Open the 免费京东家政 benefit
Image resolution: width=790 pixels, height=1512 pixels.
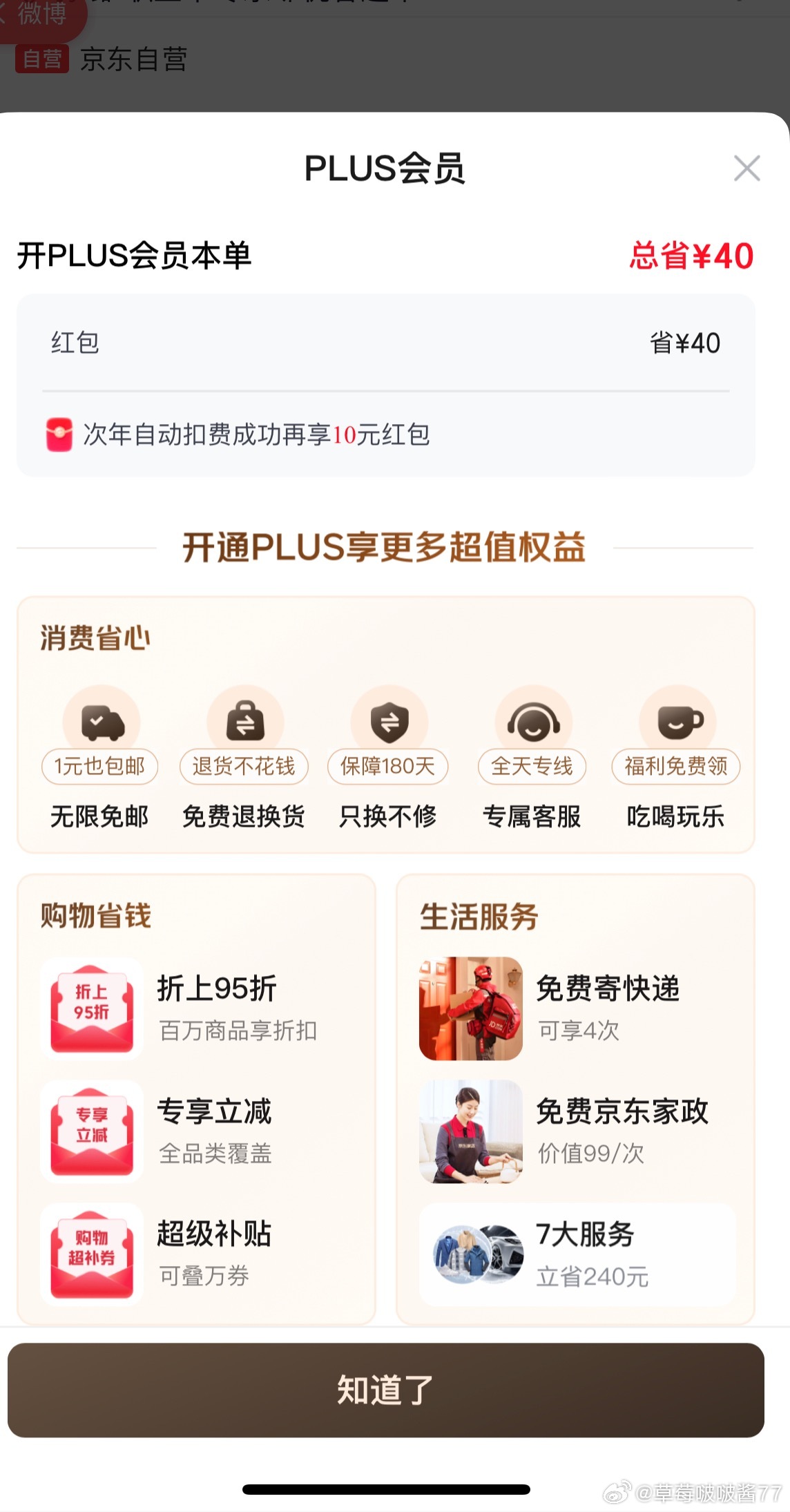[576, 1131]
